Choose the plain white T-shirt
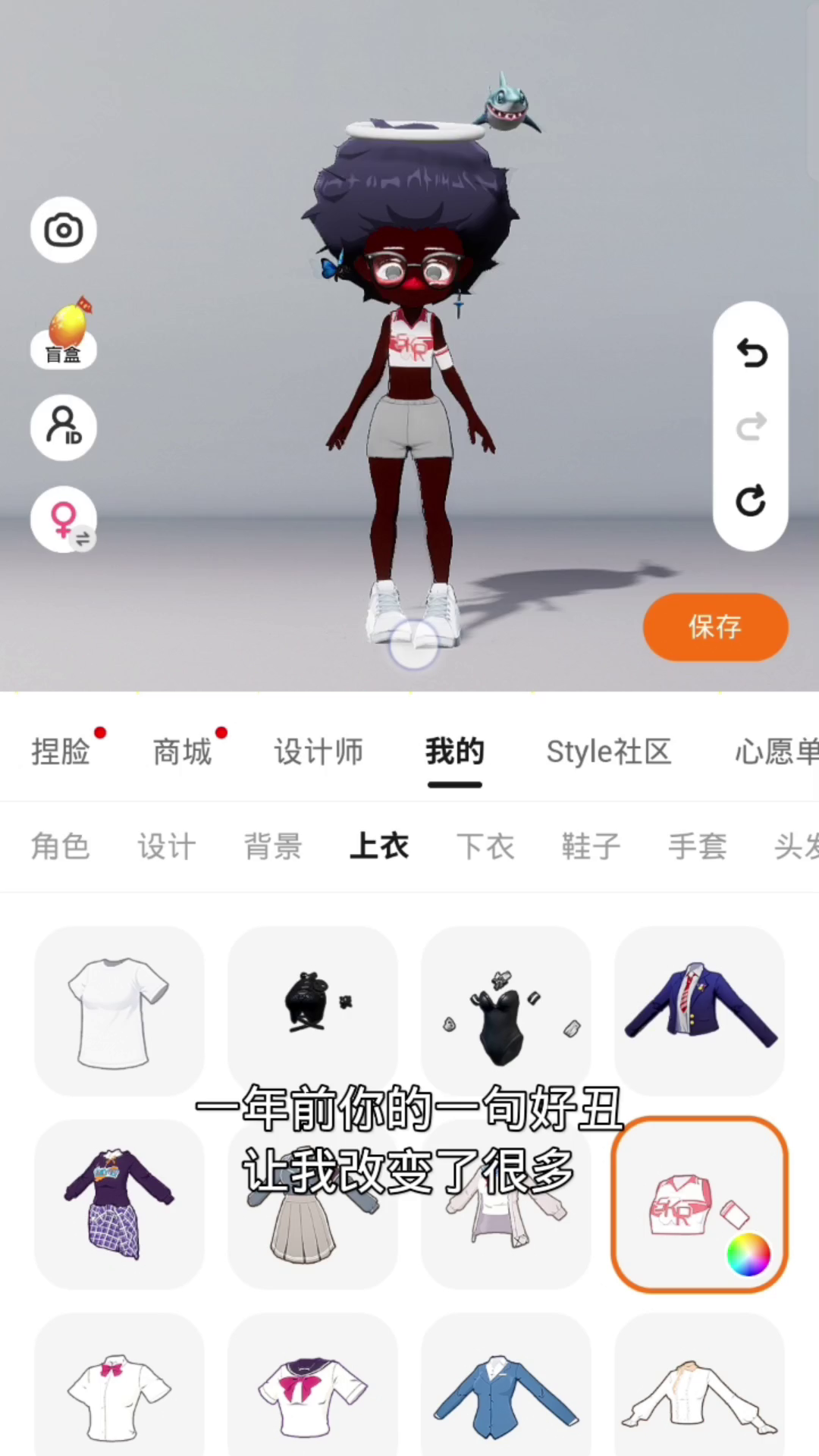819x1456 pixels. [x=119, y=1011]
